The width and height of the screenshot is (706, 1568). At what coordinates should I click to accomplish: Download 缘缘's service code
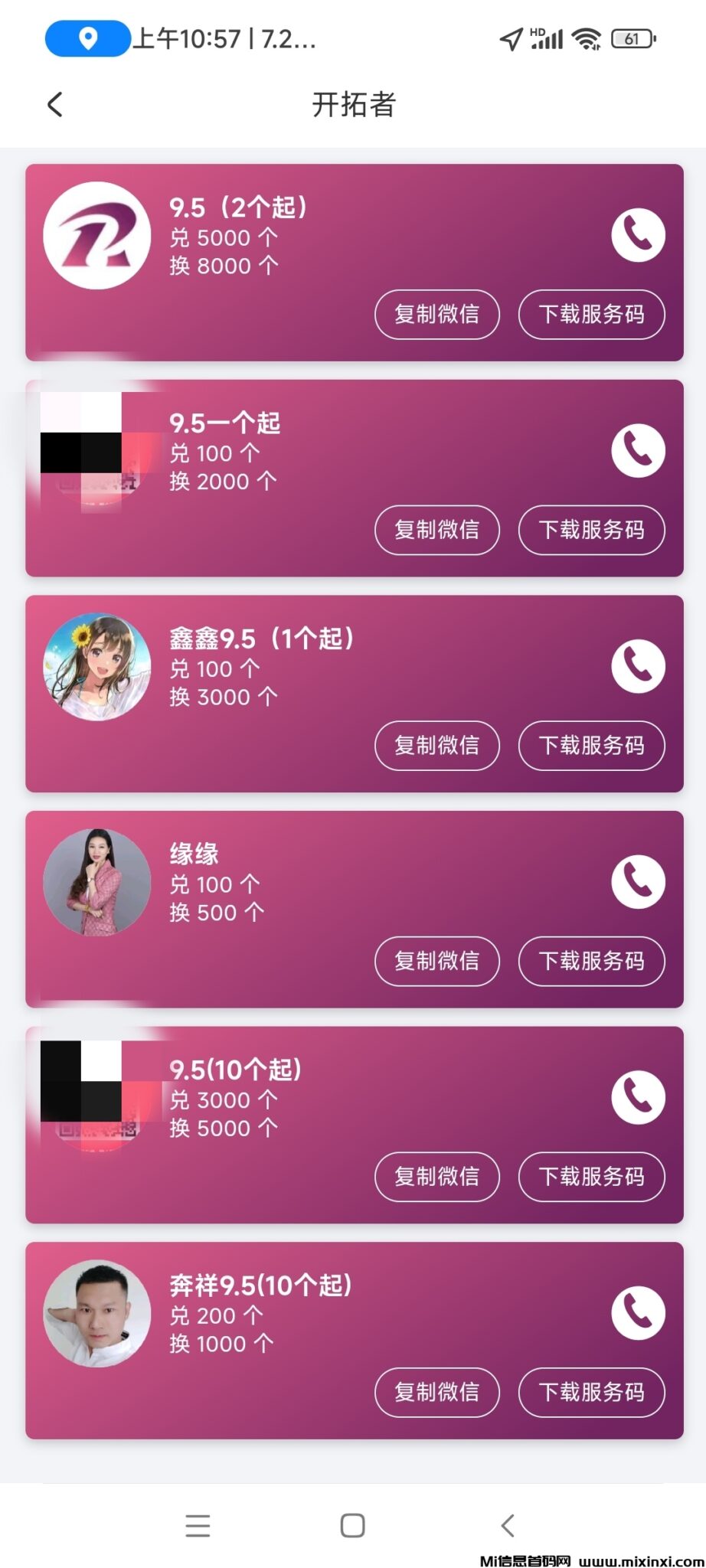click(x=591, y=961)
